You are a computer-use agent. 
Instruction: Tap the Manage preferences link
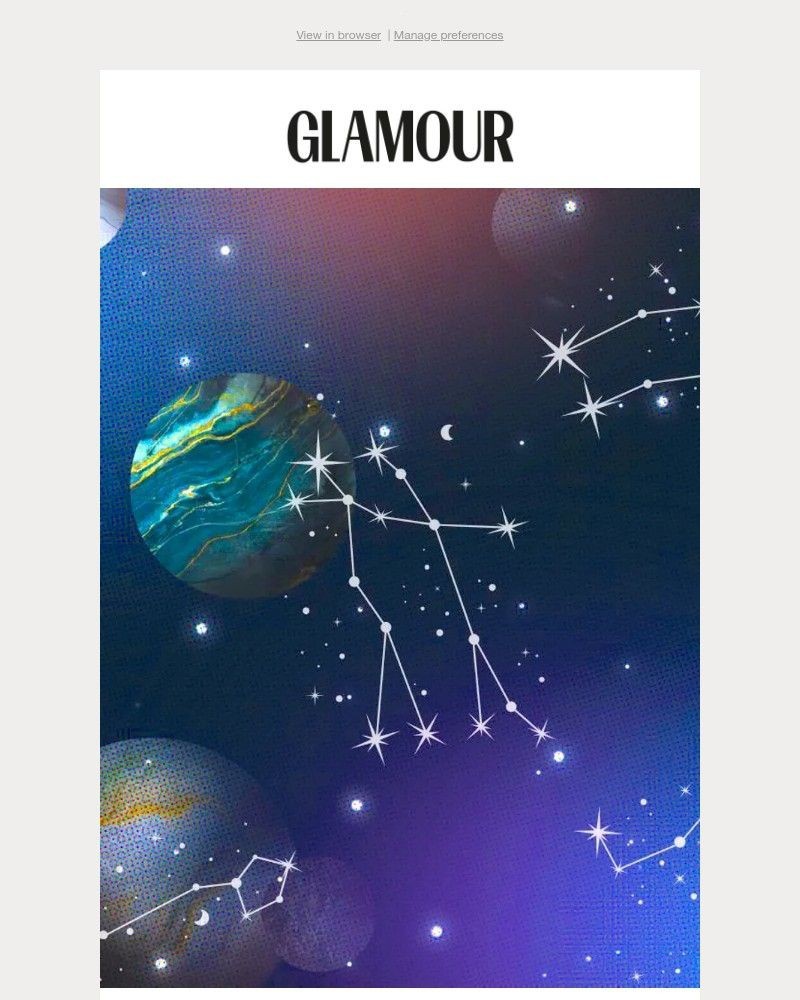coord(448,35)
